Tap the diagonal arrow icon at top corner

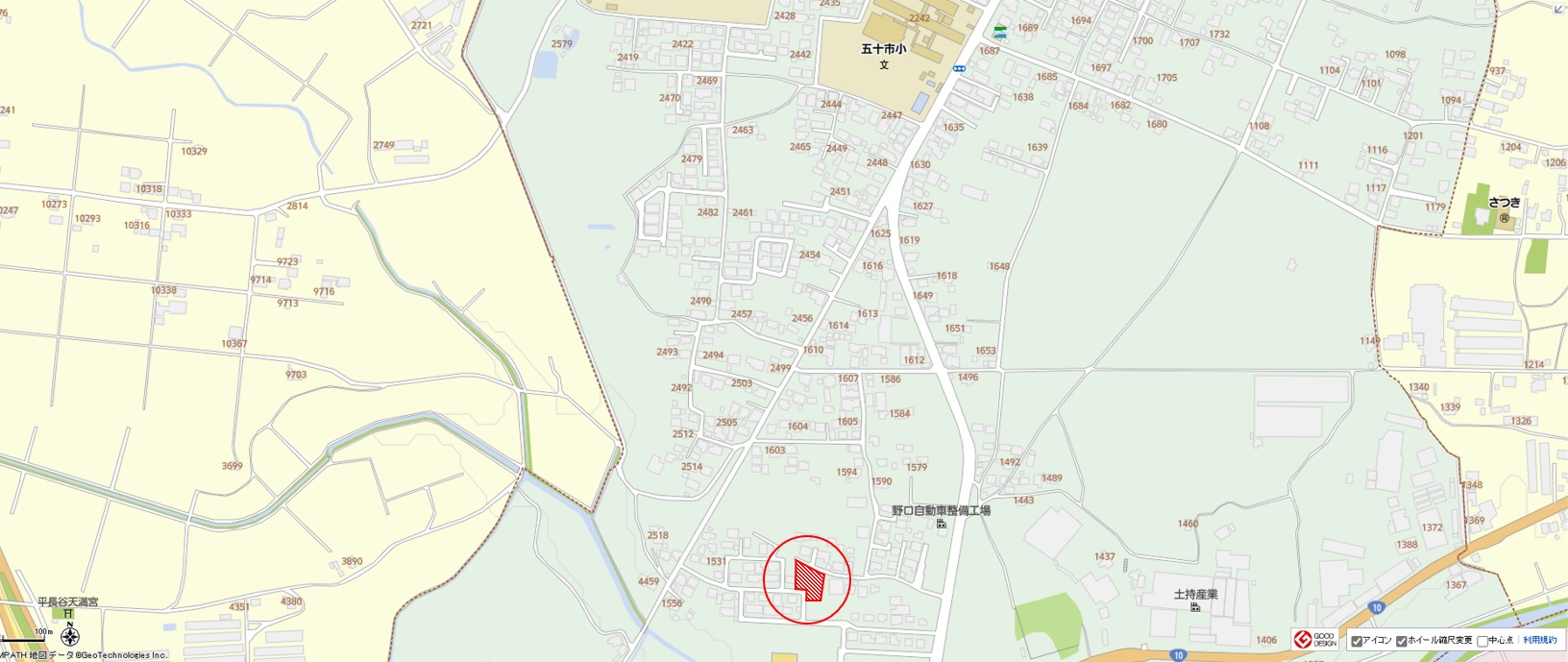pyautogui.click(x=1557, y=8)
